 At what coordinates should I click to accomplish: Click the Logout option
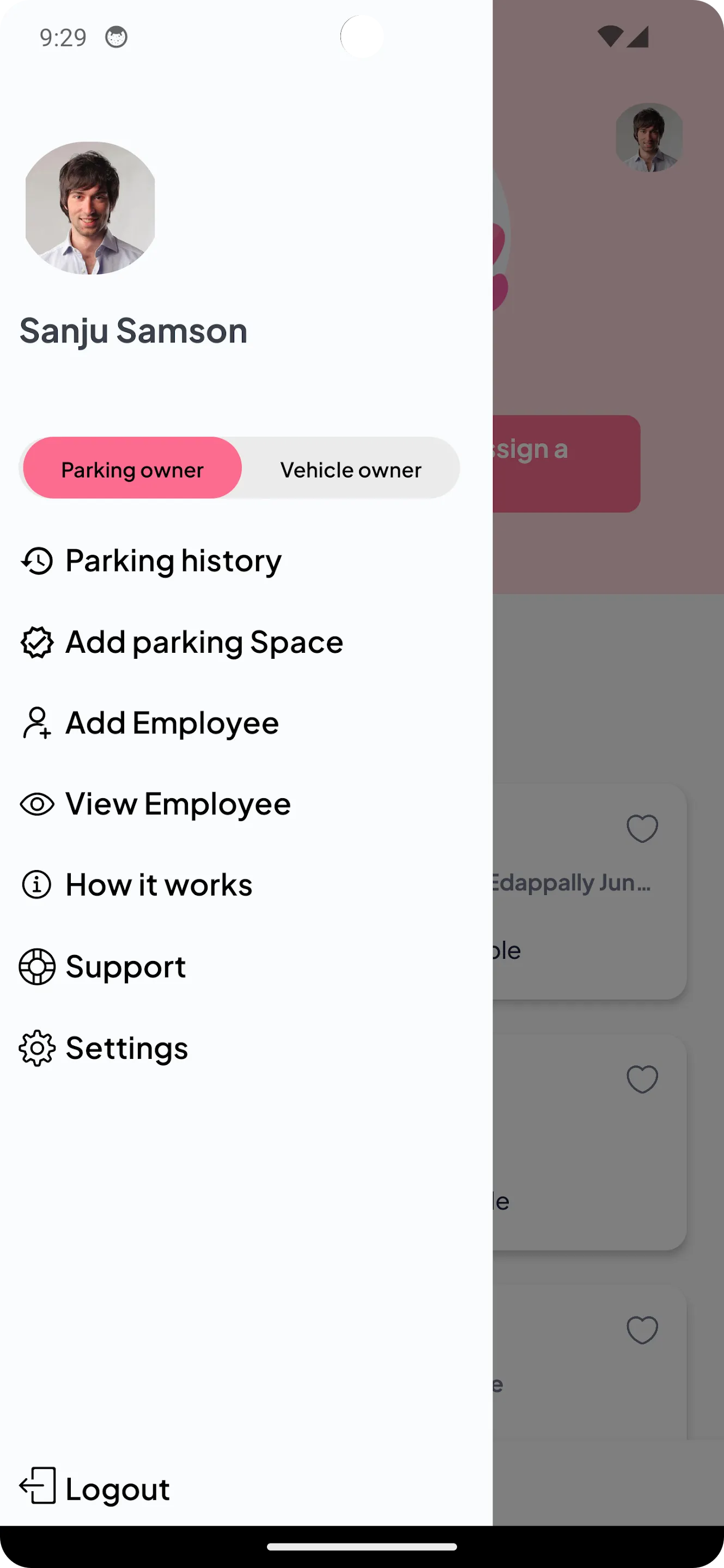[117, 1487]
